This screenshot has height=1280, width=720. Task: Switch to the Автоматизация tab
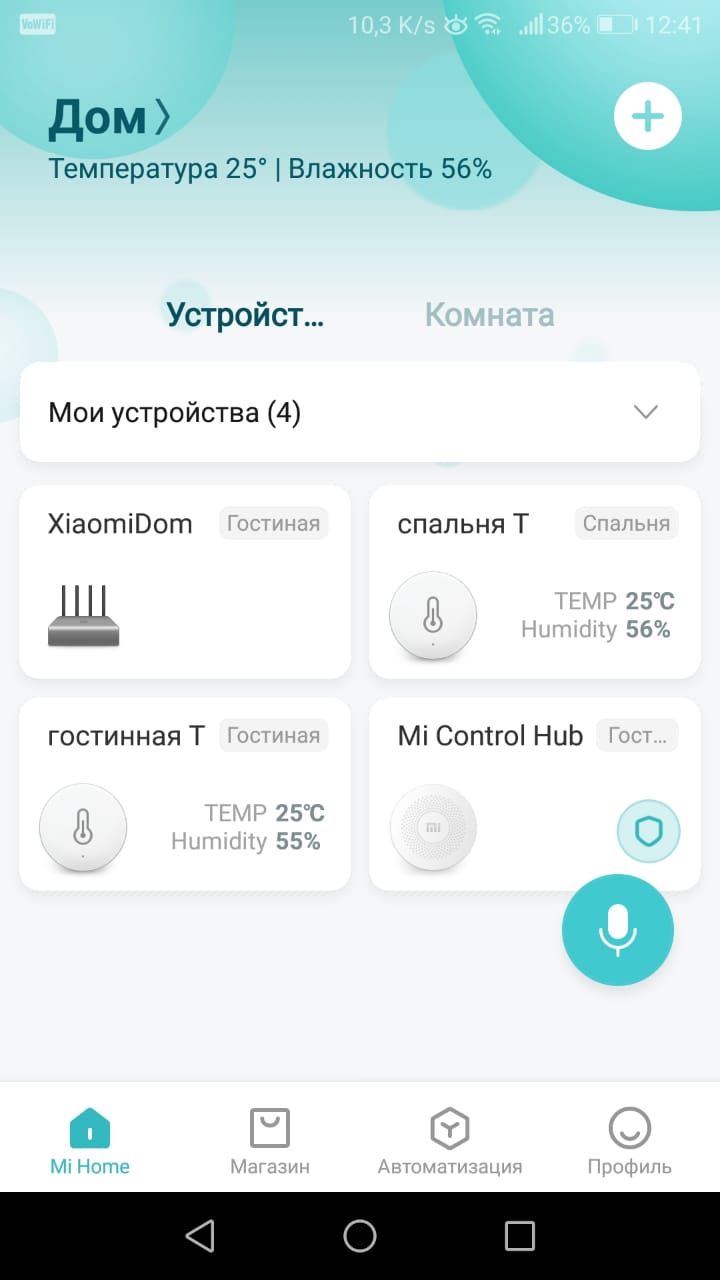(450, 1141)
